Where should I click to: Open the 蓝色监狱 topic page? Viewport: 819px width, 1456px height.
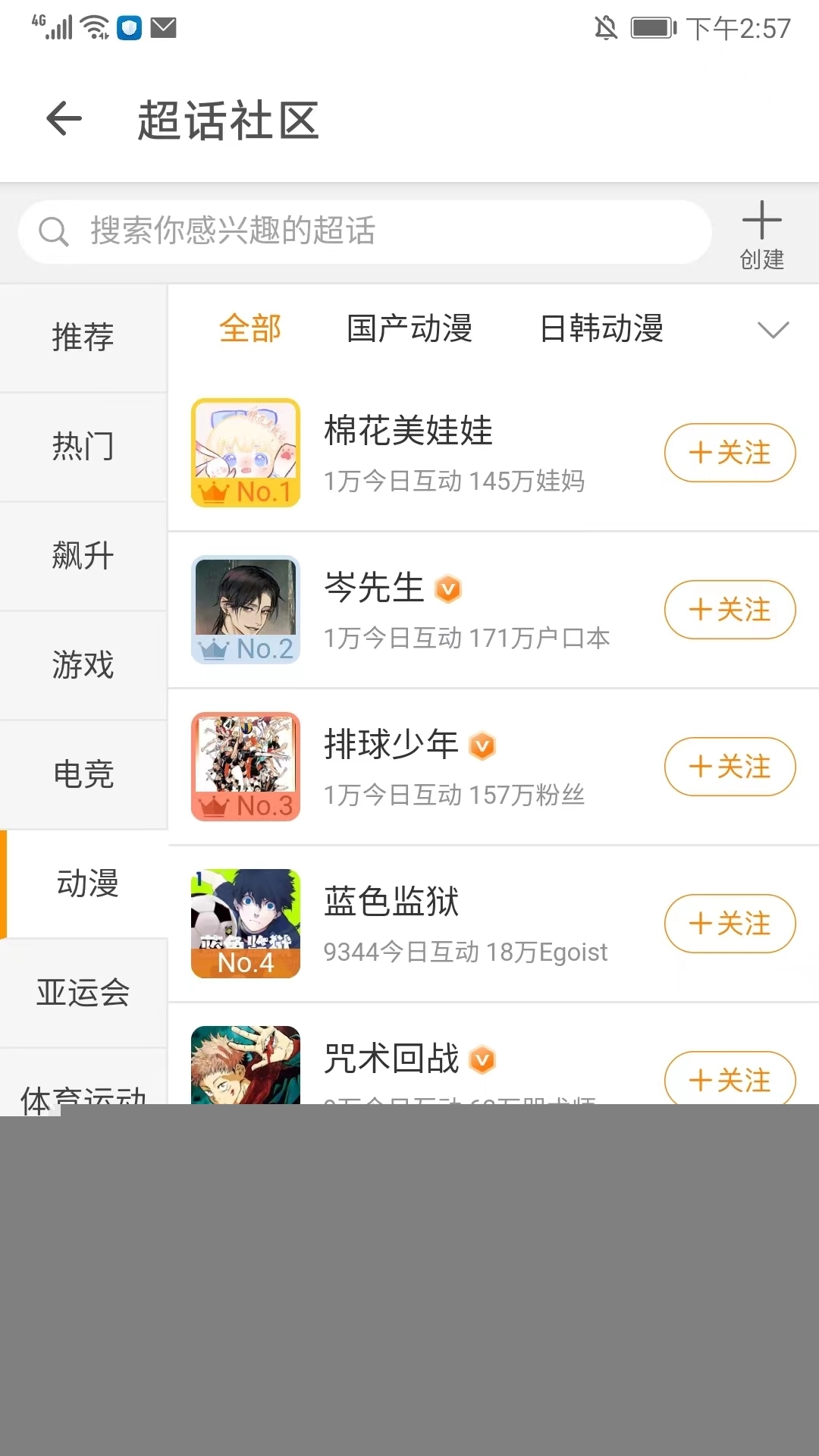(x=391, y=902)
